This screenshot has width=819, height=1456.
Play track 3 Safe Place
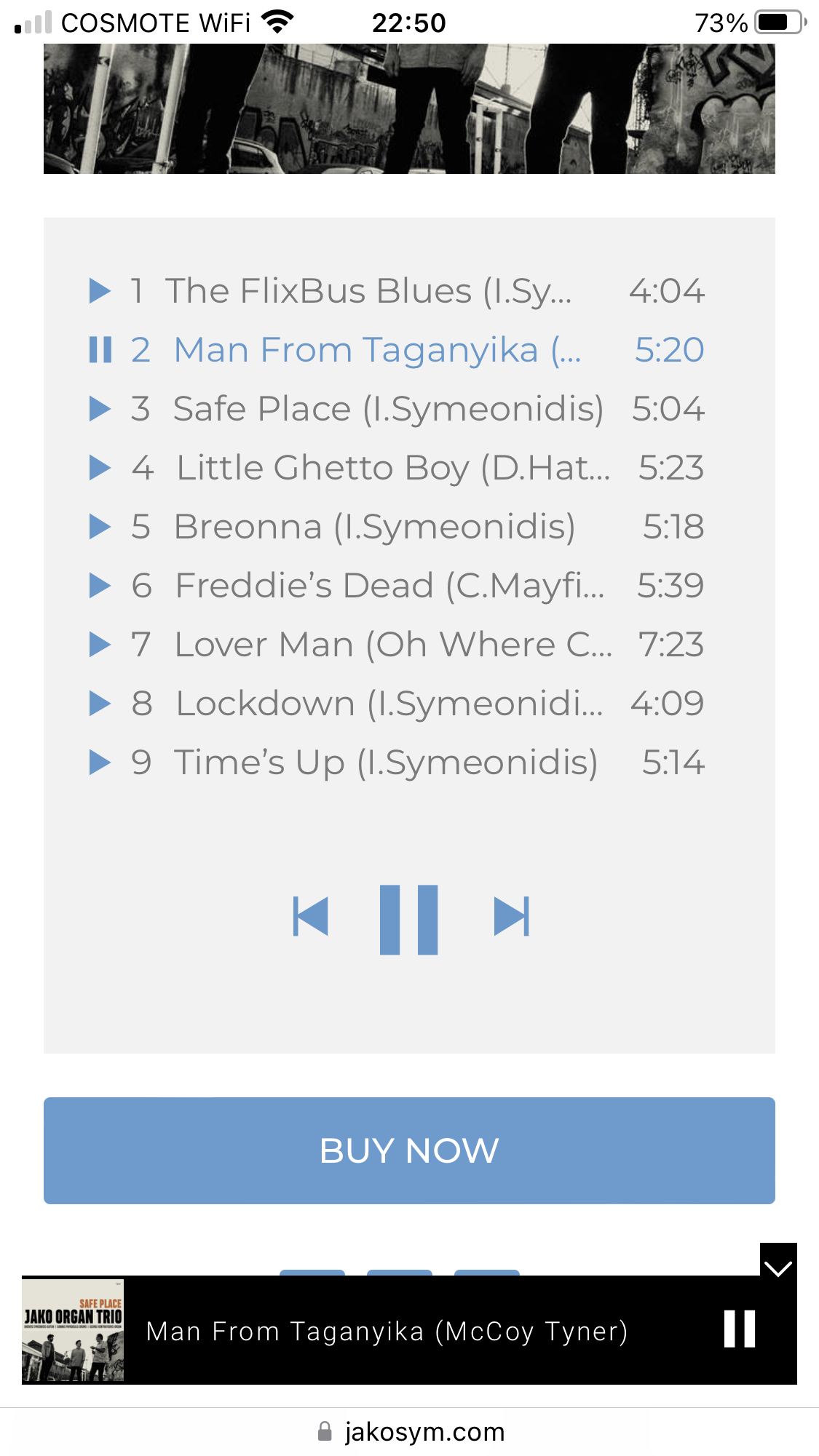coord(100,409)
